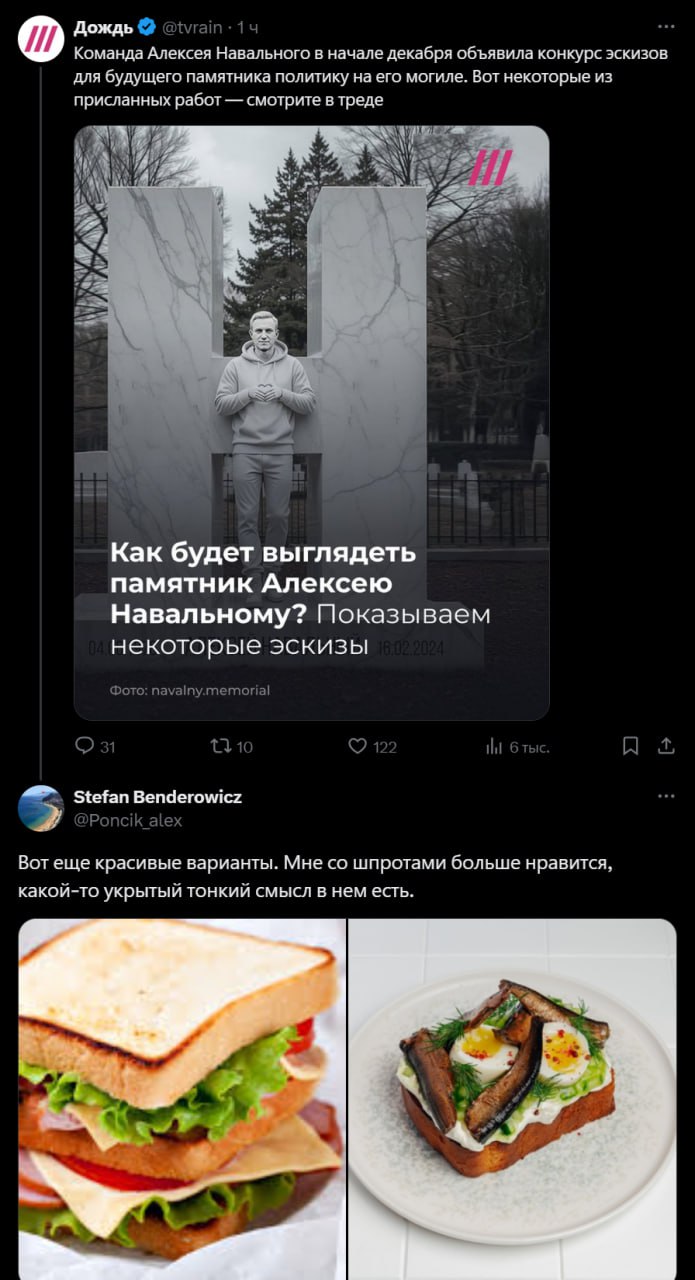Viewport: 695px width, 1280px height.
Task: Bookmark the Дождь tweet
Action: [x=630, y=746]
